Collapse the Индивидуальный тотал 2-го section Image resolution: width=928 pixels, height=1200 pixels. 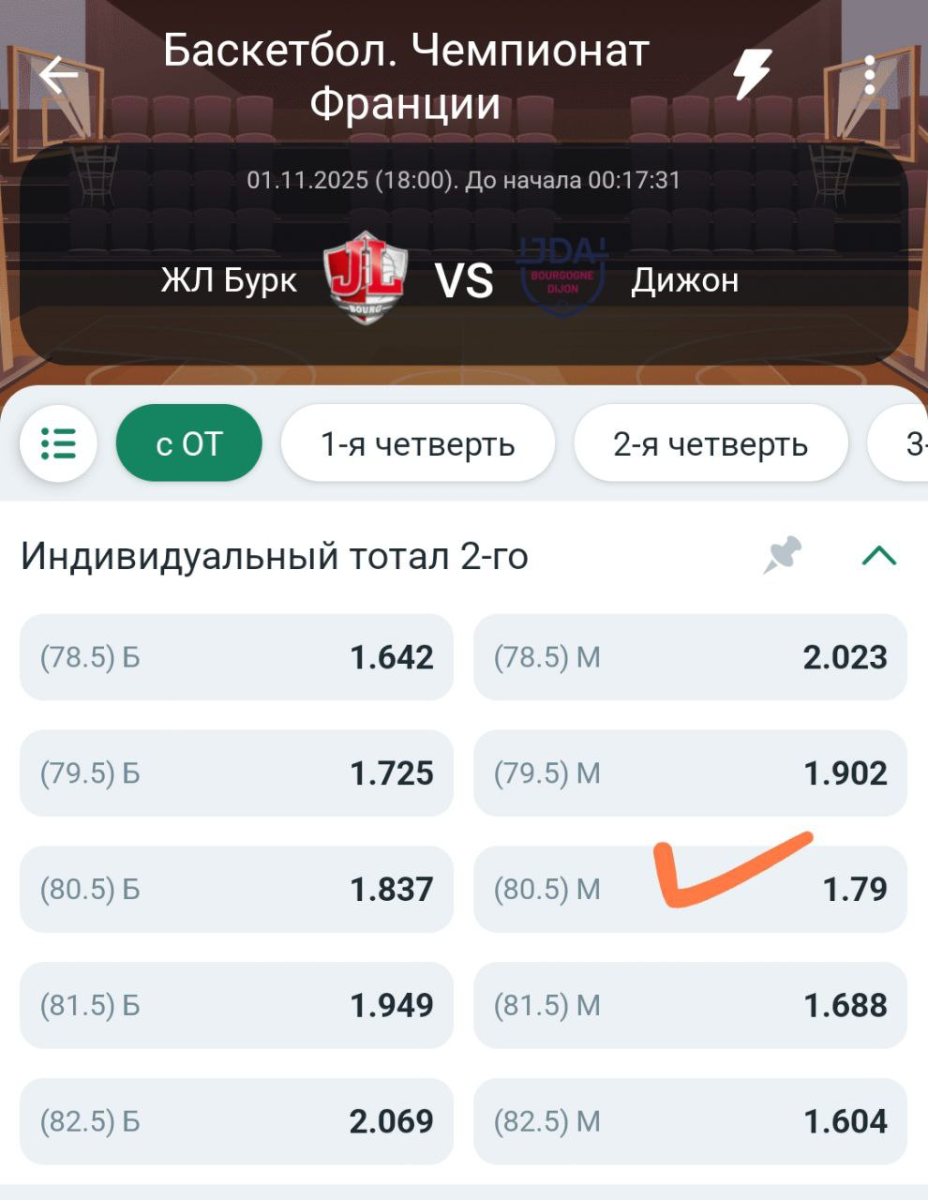[x=879, y=555]
